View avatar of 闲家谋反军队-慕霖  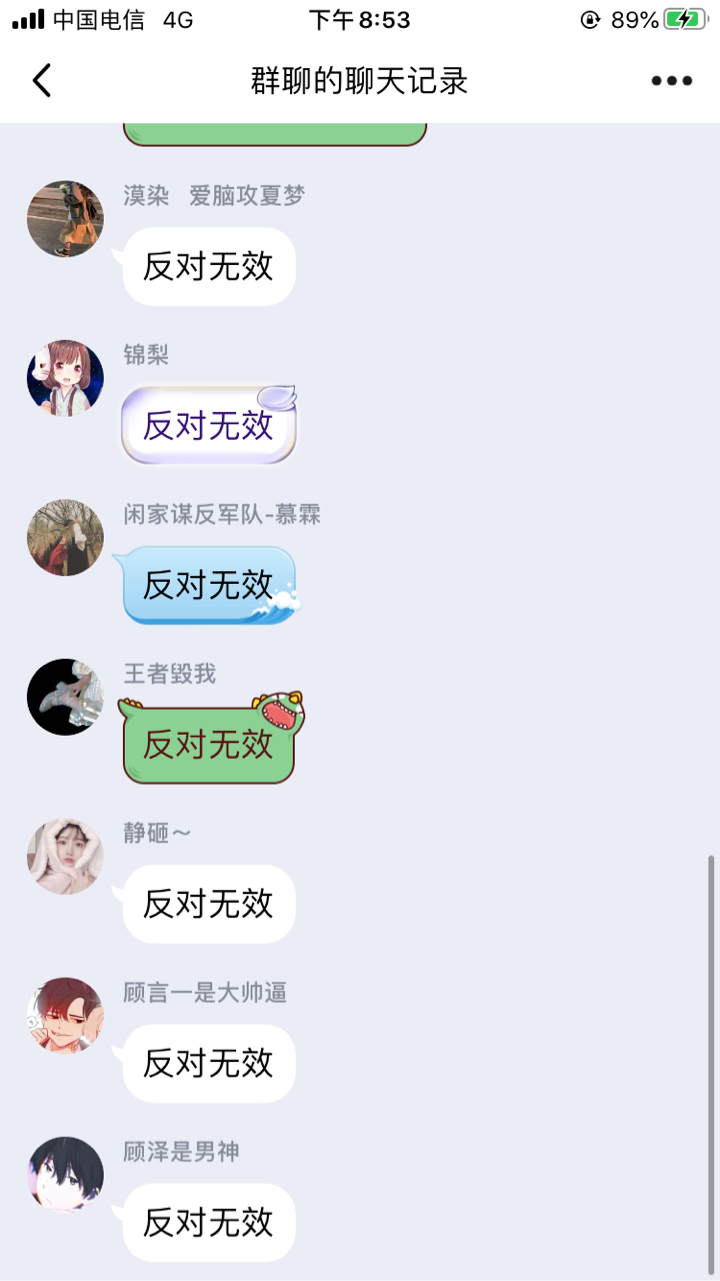65,538
